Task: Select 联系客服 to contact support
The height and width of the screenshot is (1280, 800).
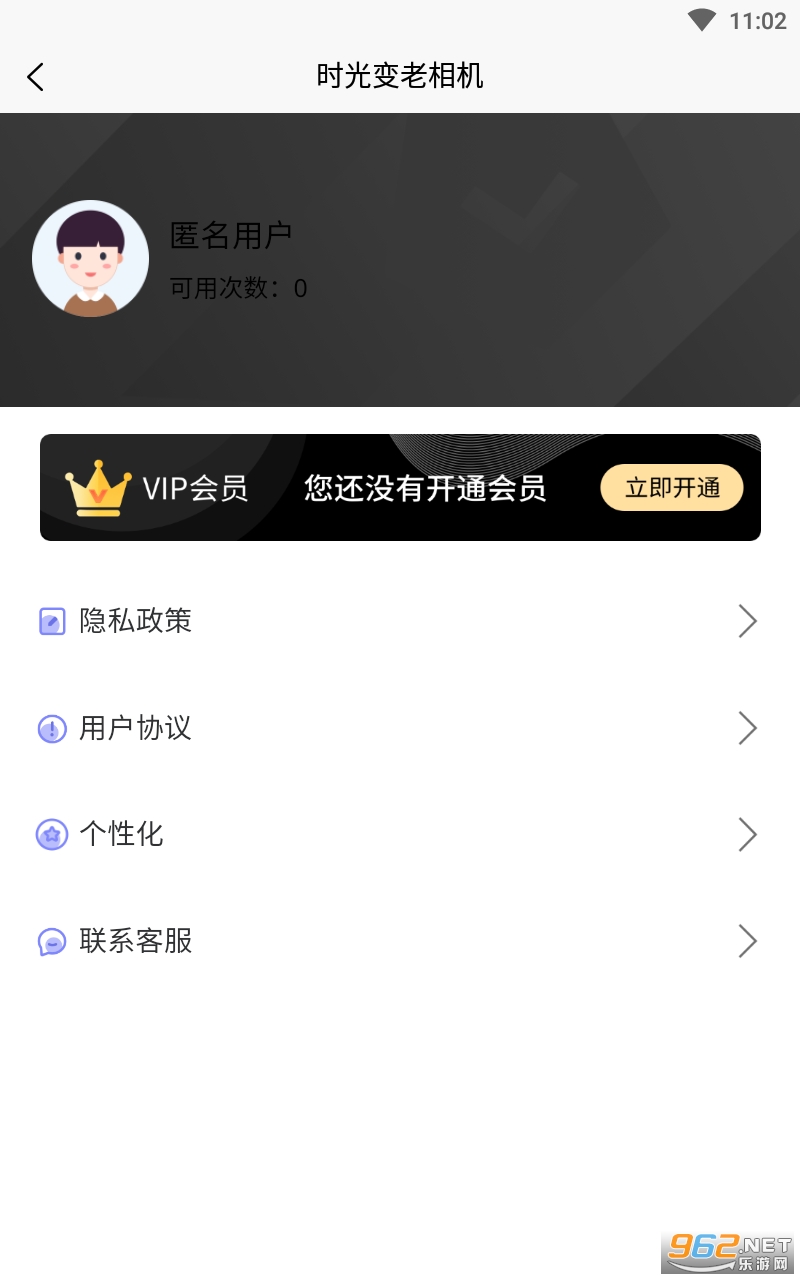Action: click(x=400, y=941)
